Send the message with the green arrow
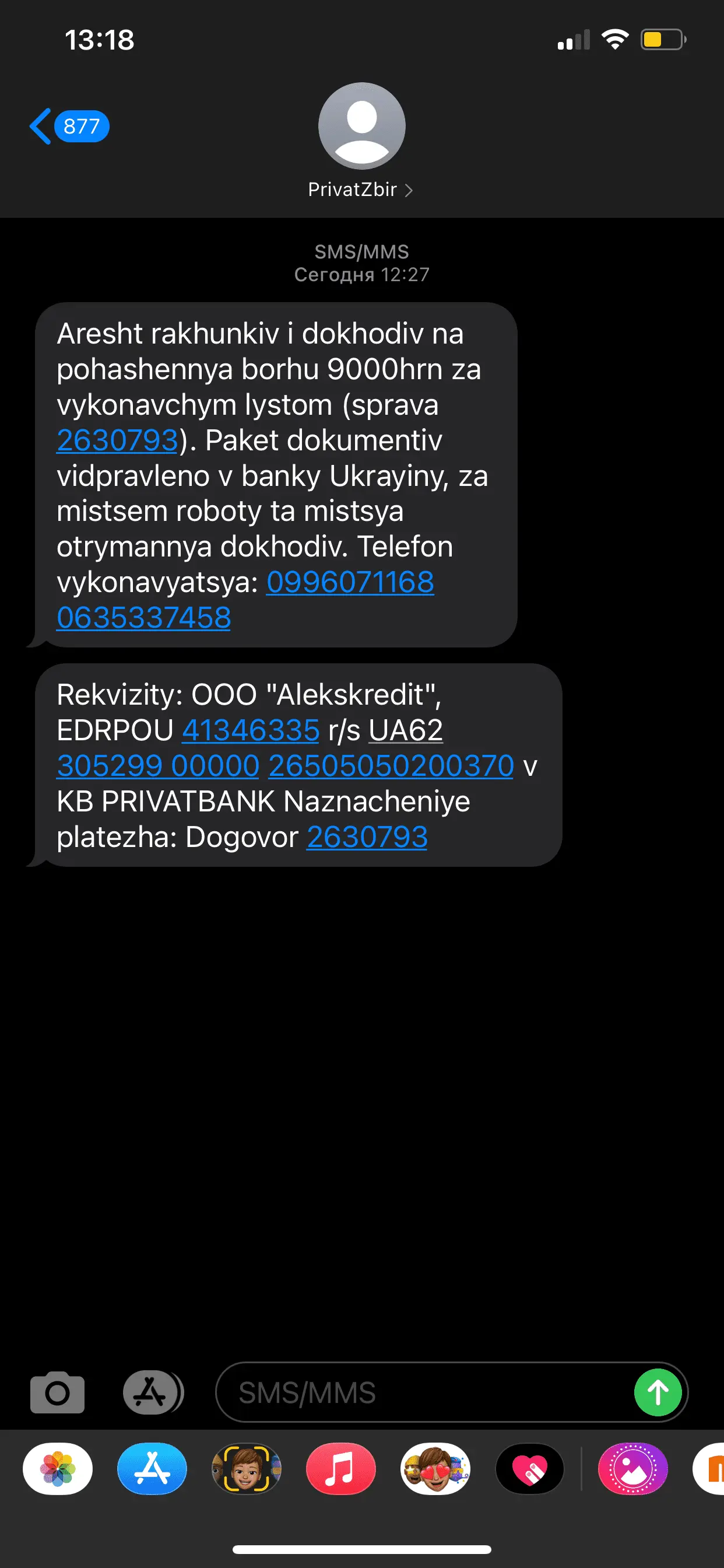This screenshot has height=1568, width=724. (x=658, y=1392)
